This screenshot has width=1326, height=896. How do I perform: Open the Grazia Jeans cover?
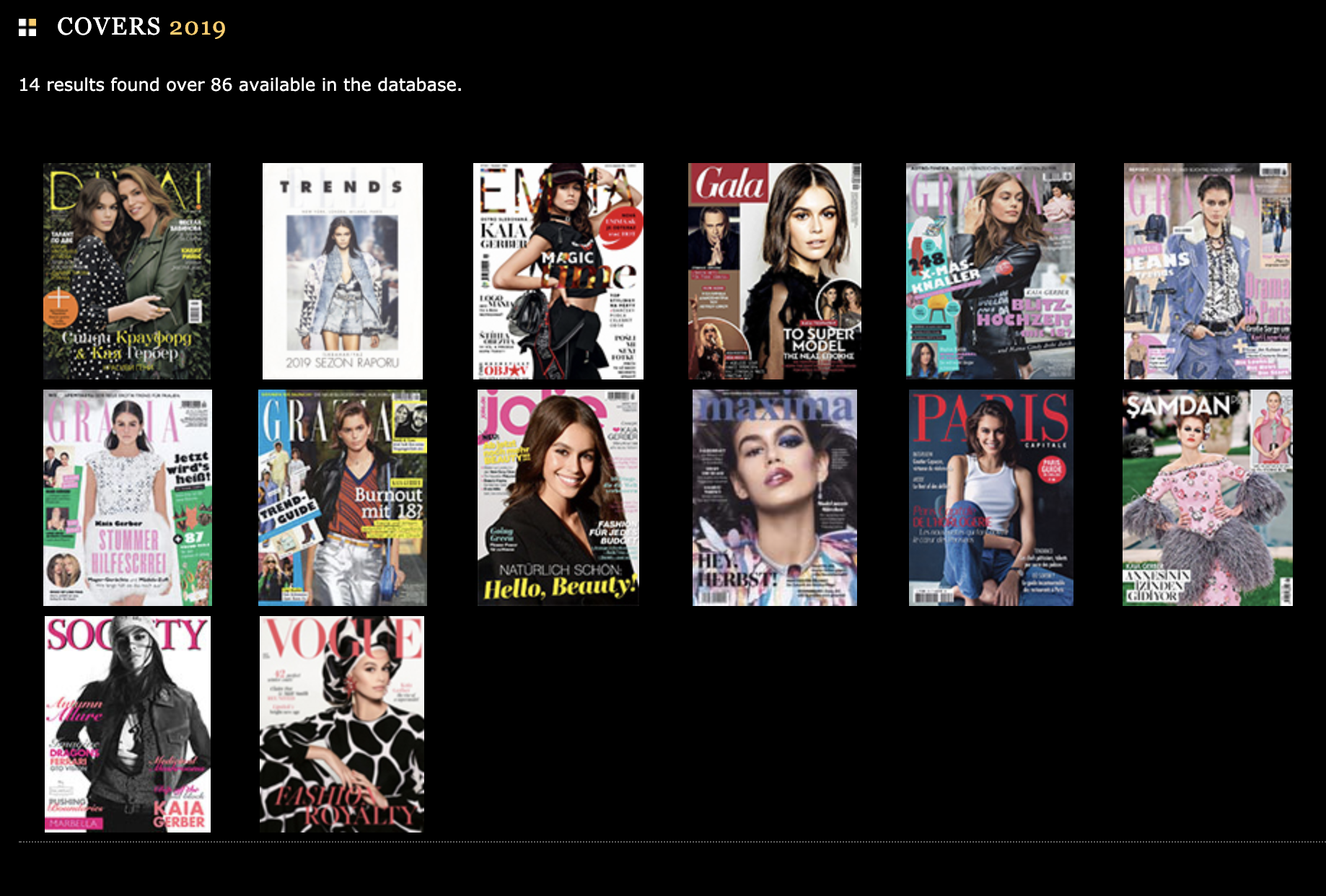[x=1207, y=271]
